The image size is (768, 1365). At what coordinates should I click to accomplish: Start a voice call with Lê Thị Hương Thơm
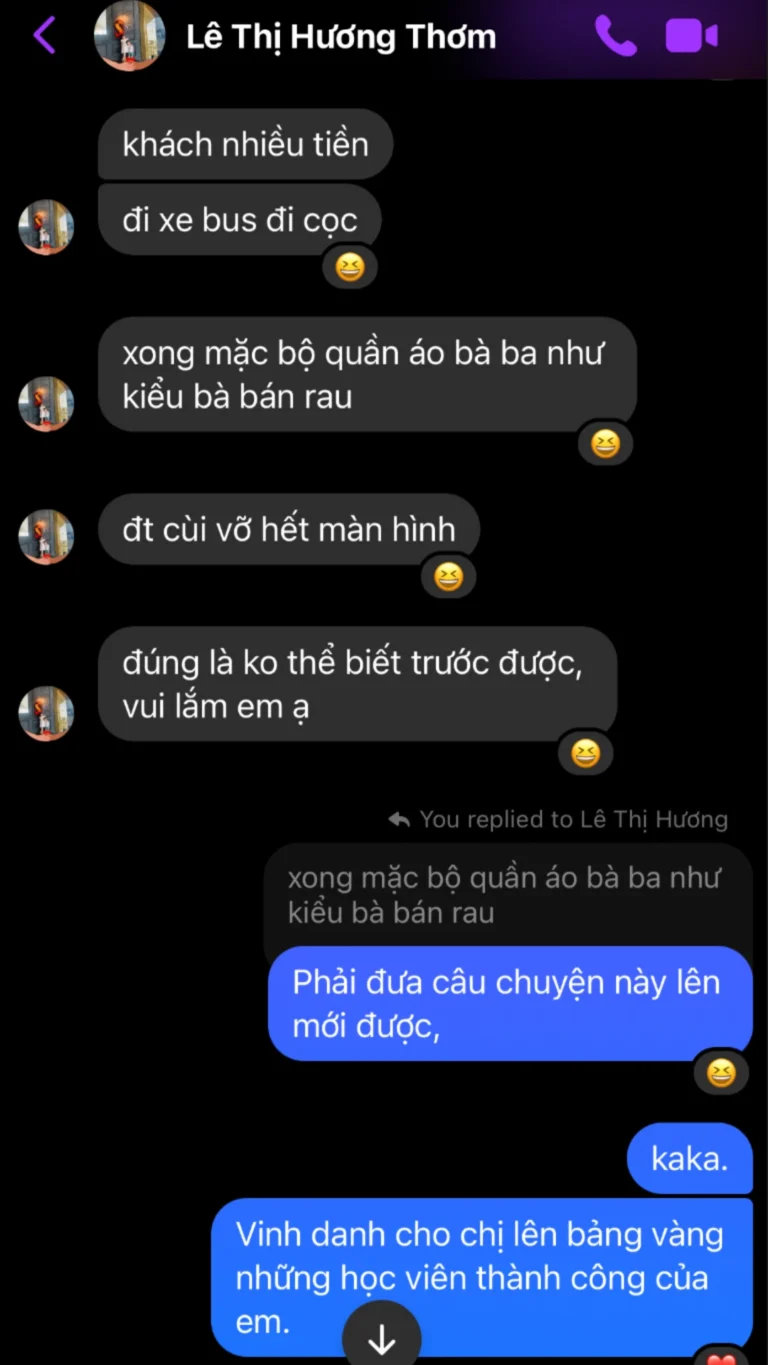point(615,36)
